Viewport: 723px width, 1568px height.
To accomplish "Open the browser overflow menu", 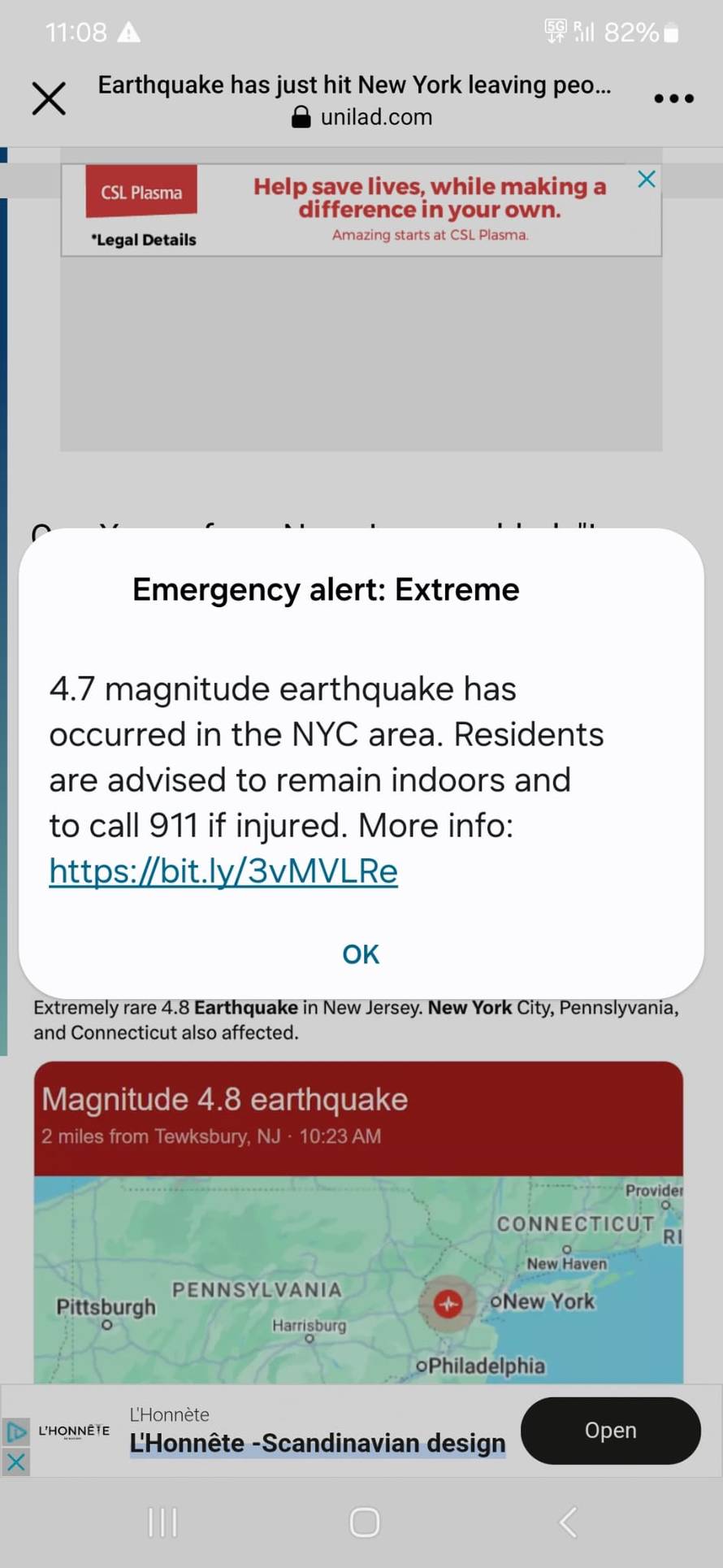I will 673,99.
